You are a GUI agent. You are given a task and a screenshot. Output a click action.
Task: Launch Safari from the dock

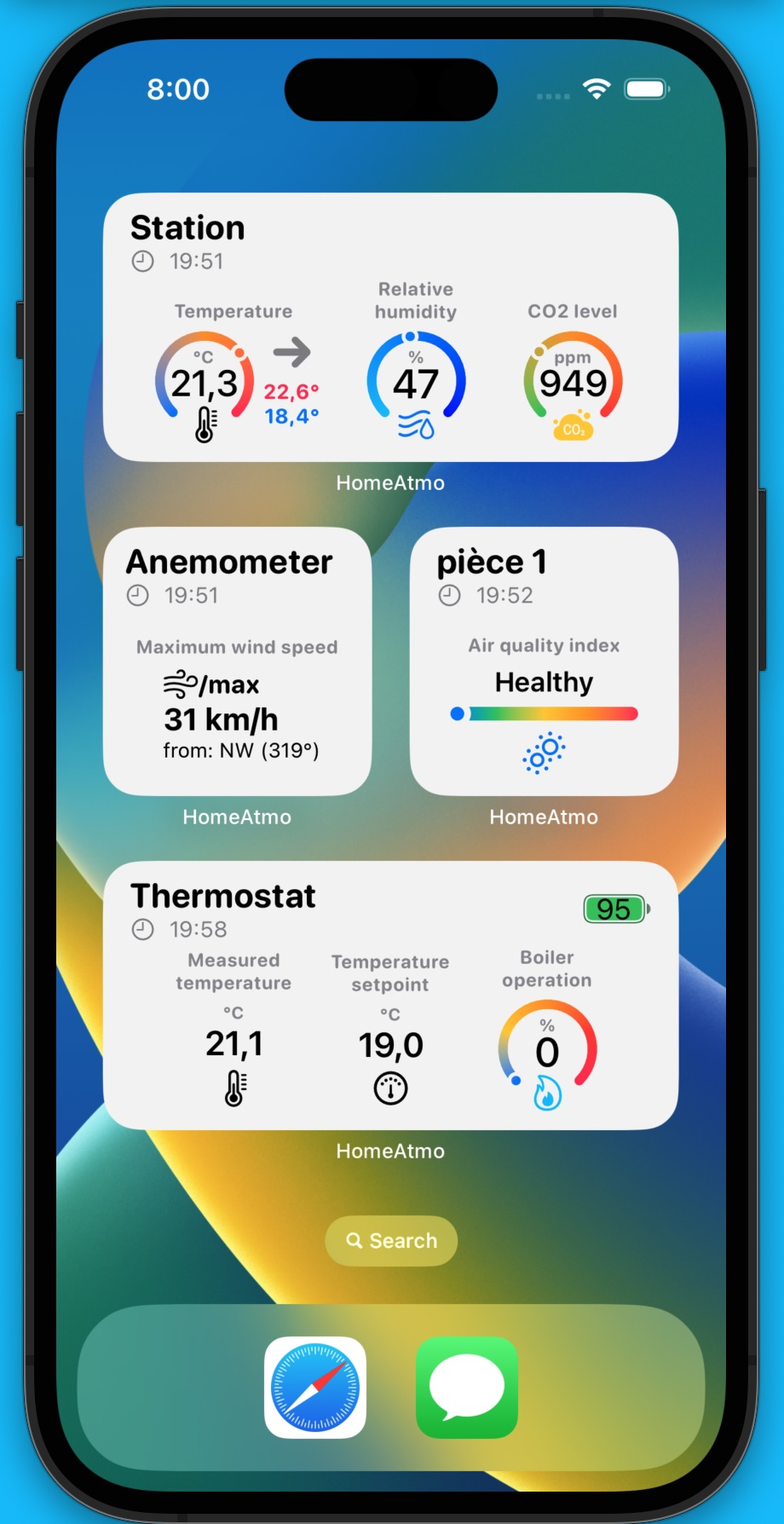[x=315, y=1388]
